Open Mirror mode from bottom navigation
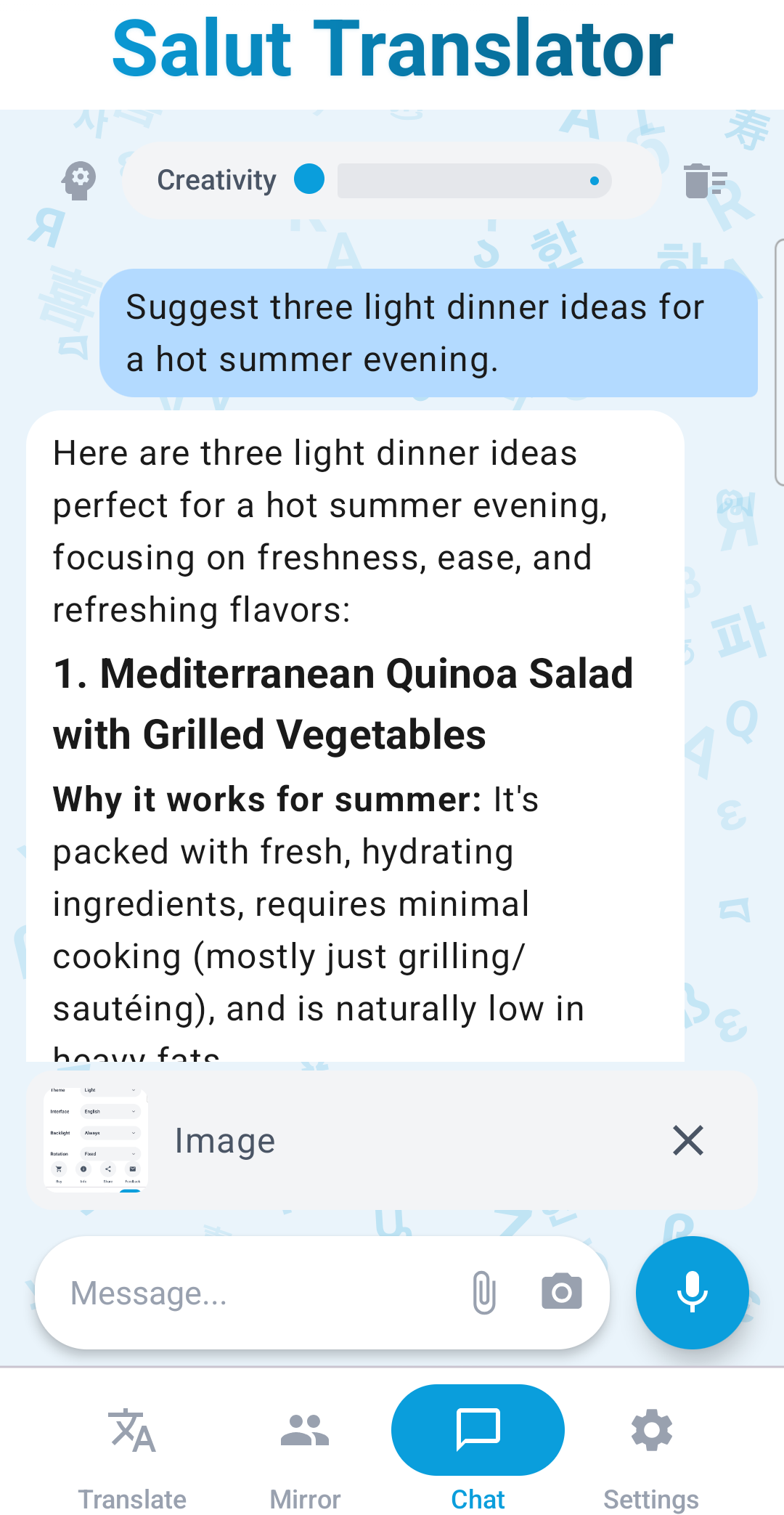Screen dimensions: 784x1515 tap(304, 1429)
